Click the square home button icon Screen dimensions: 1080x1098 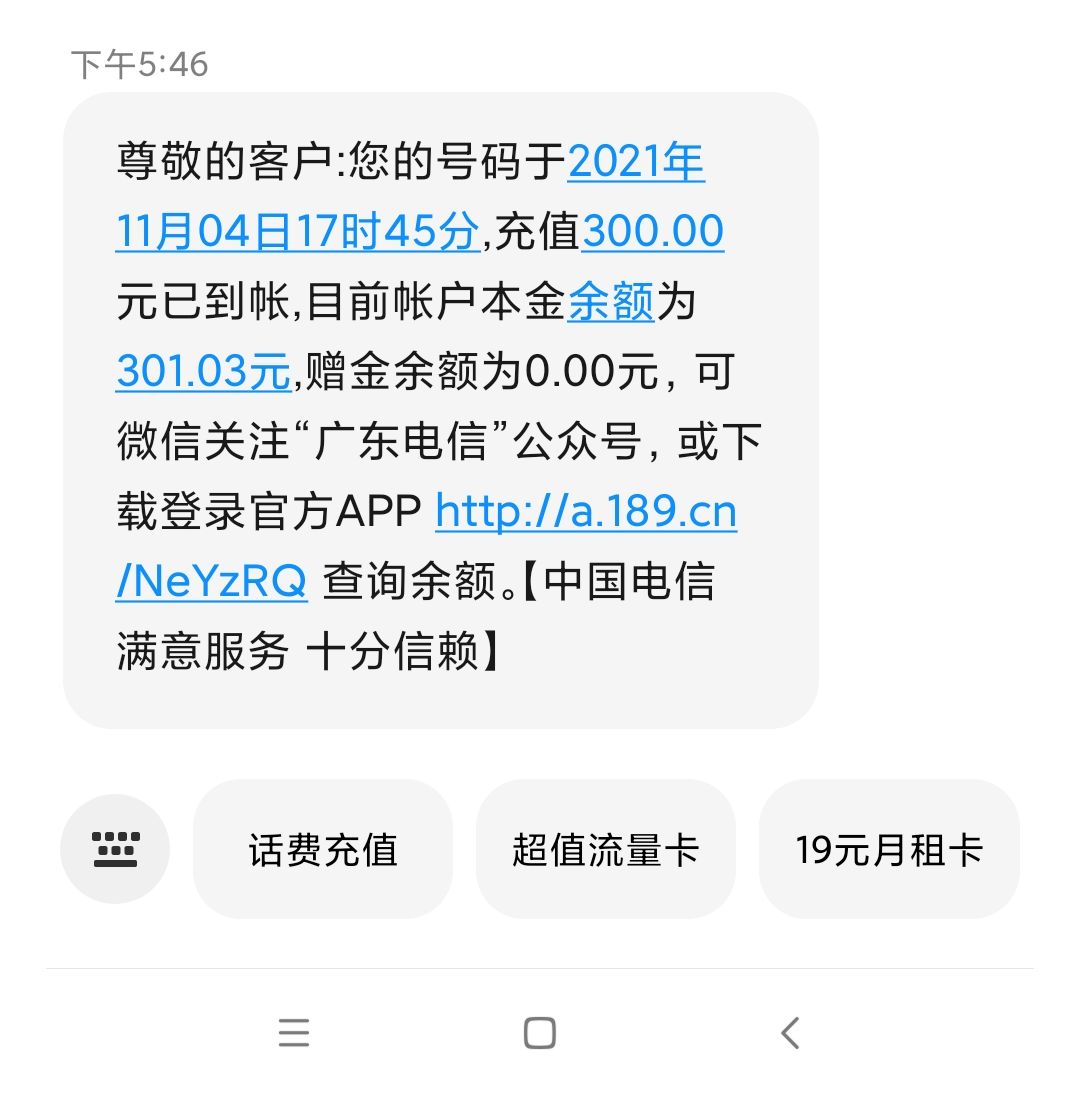point(540,1032)
